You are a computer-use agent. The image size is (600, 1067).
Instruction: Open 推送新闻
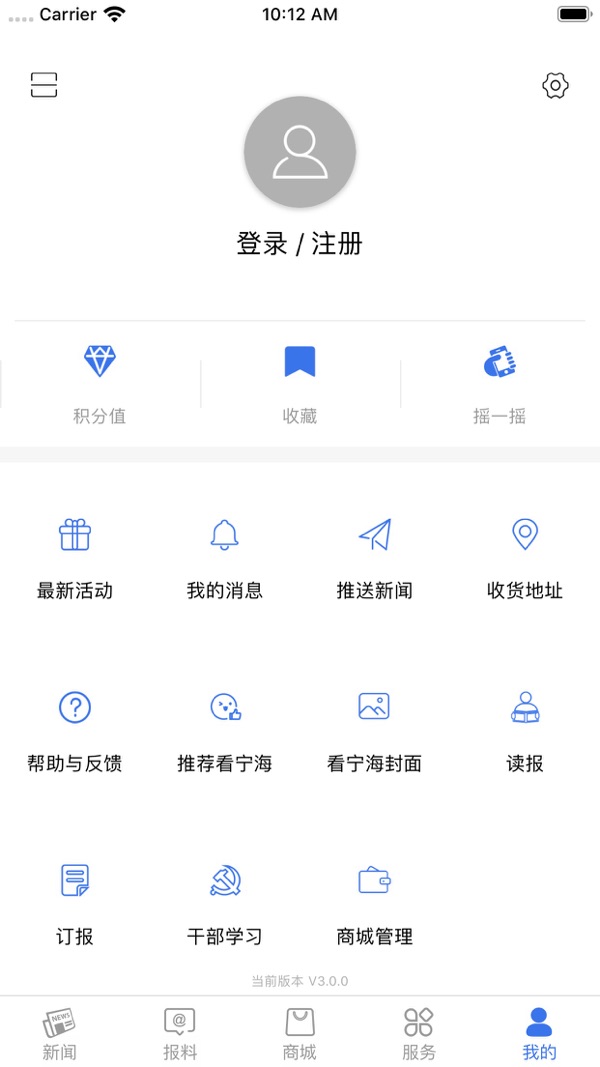click(375, 559)
